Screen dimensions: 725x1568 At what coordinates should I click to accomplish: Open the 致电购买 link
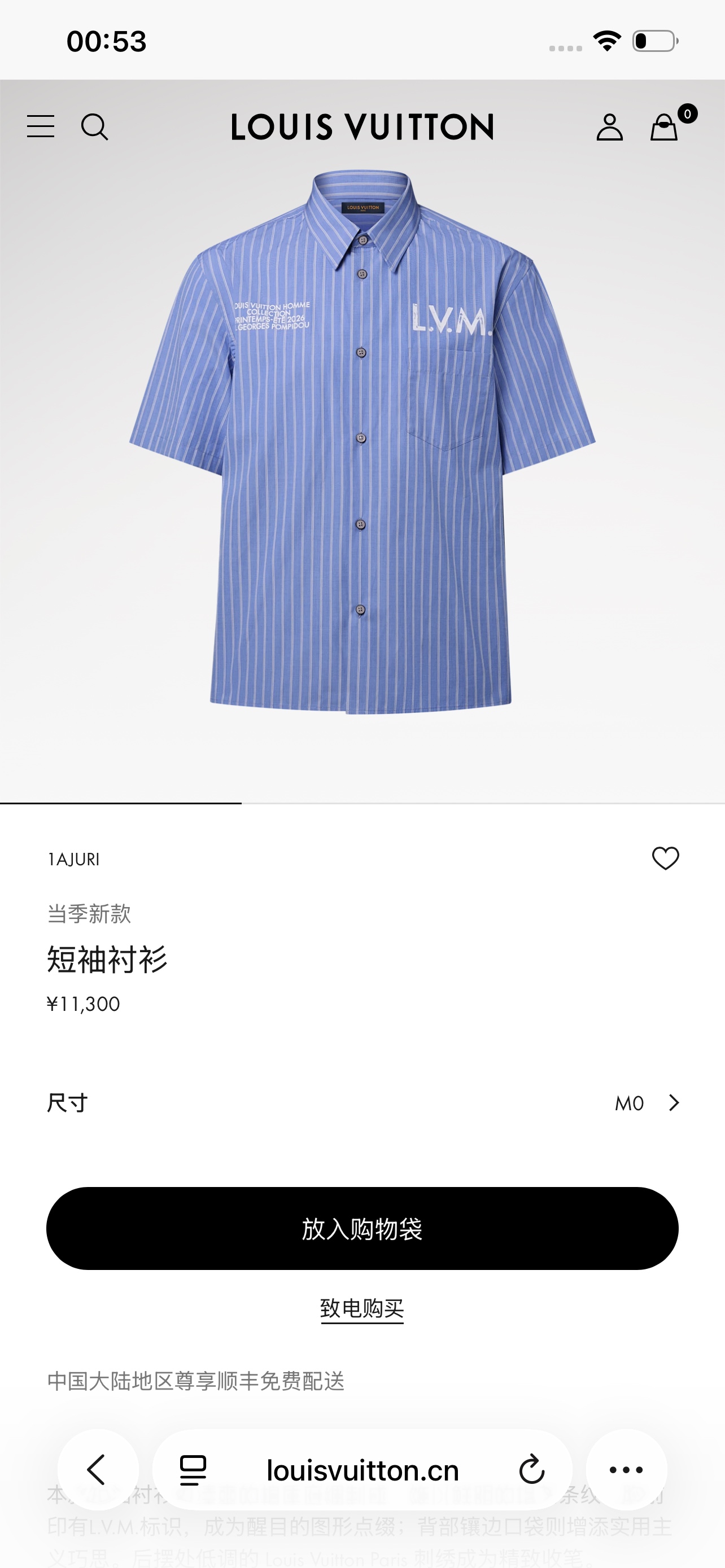pos(362,1307)
